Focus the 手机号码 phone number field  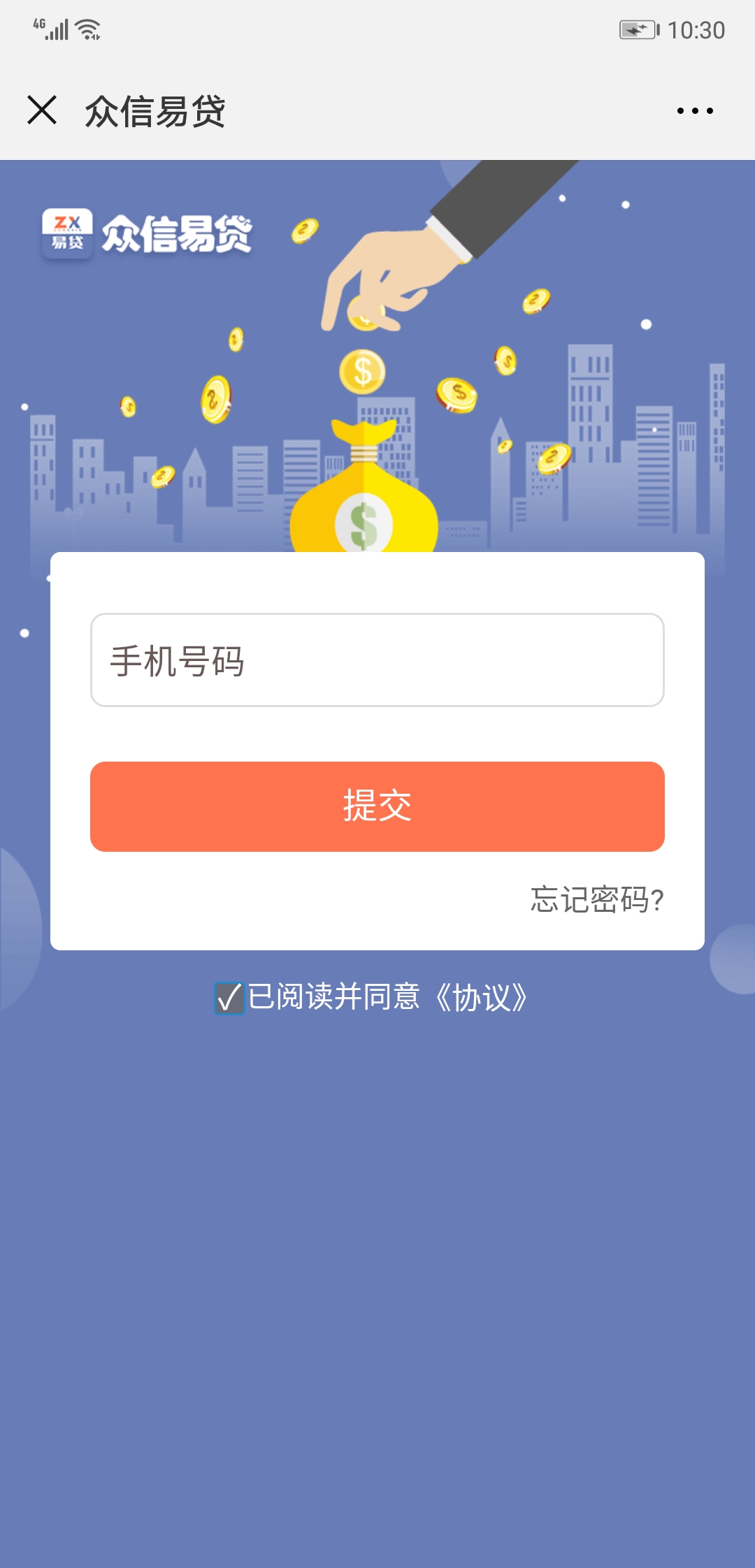pos(377,660)
